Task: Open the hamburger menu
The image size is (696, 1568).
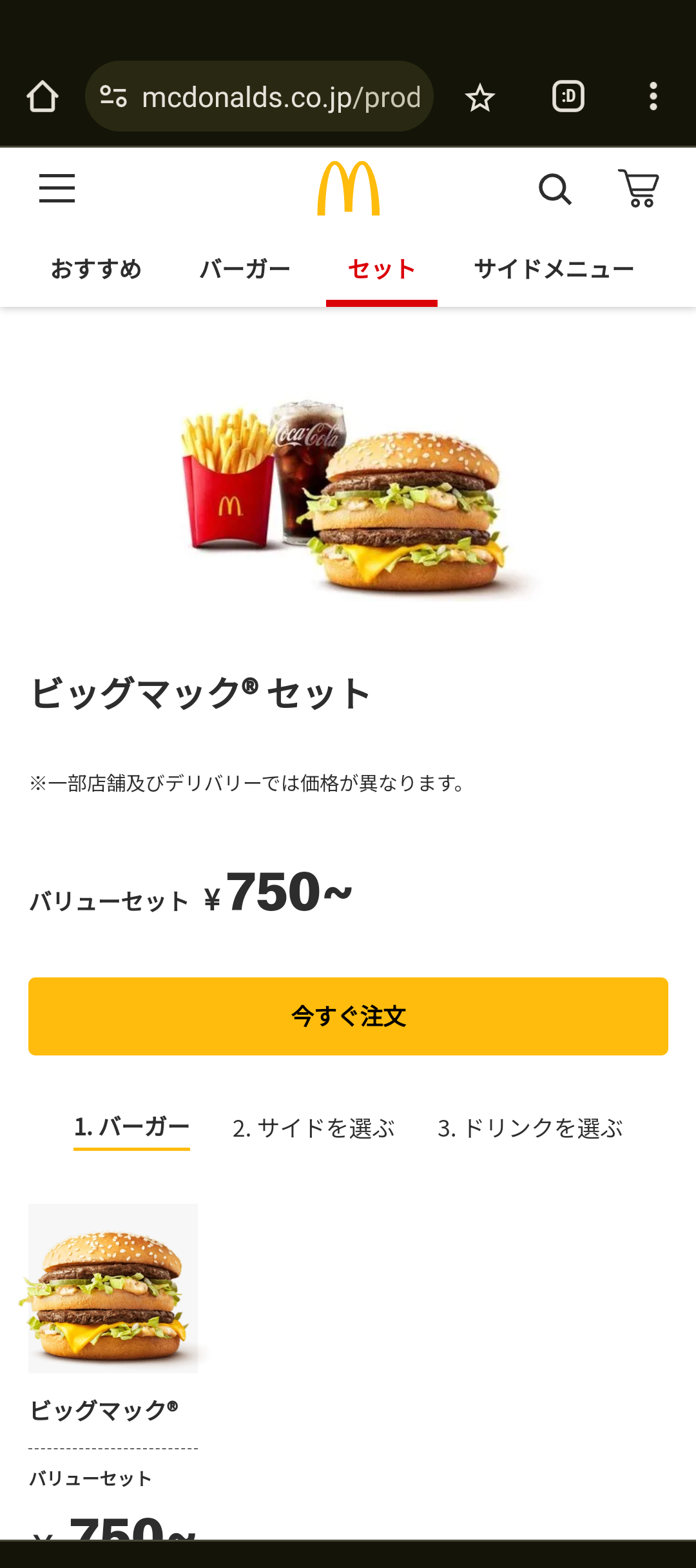Action: tap(57, 188)
